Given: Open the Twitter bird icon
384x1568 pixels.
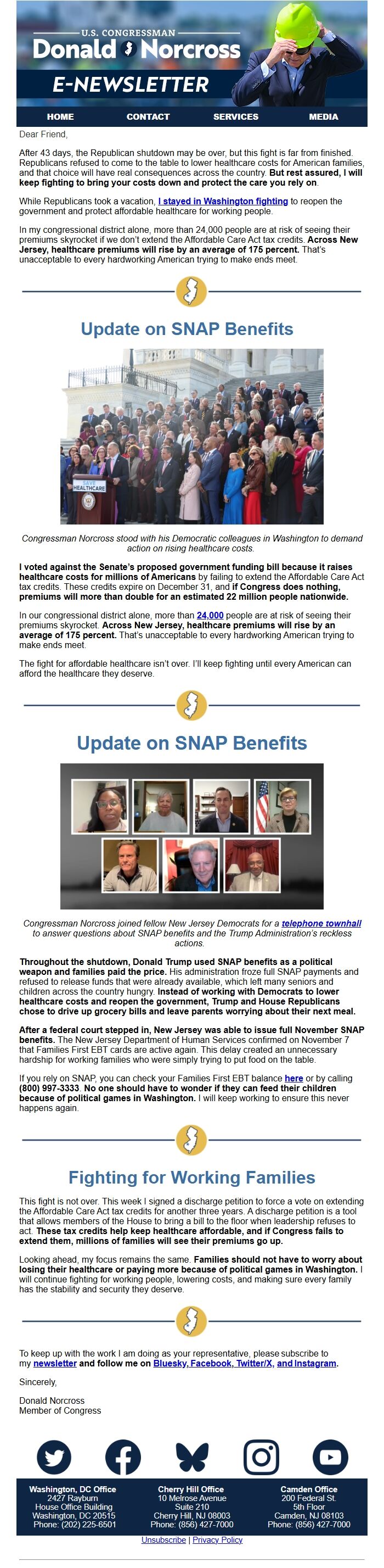Looking at the screenshot, I should (x=54, y=1458).
